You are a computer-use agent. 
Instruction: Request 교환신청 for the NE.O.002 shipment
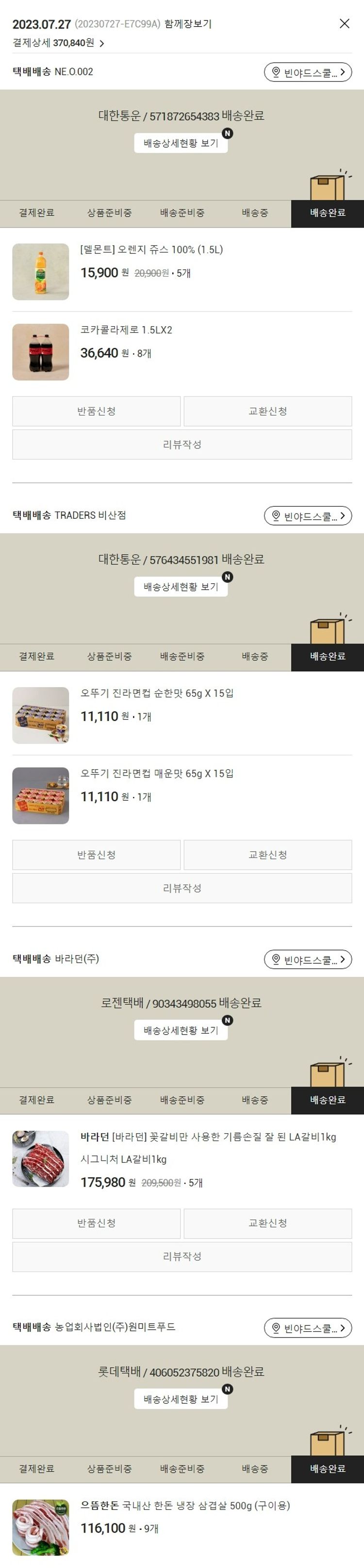click(x=268, y=412)
